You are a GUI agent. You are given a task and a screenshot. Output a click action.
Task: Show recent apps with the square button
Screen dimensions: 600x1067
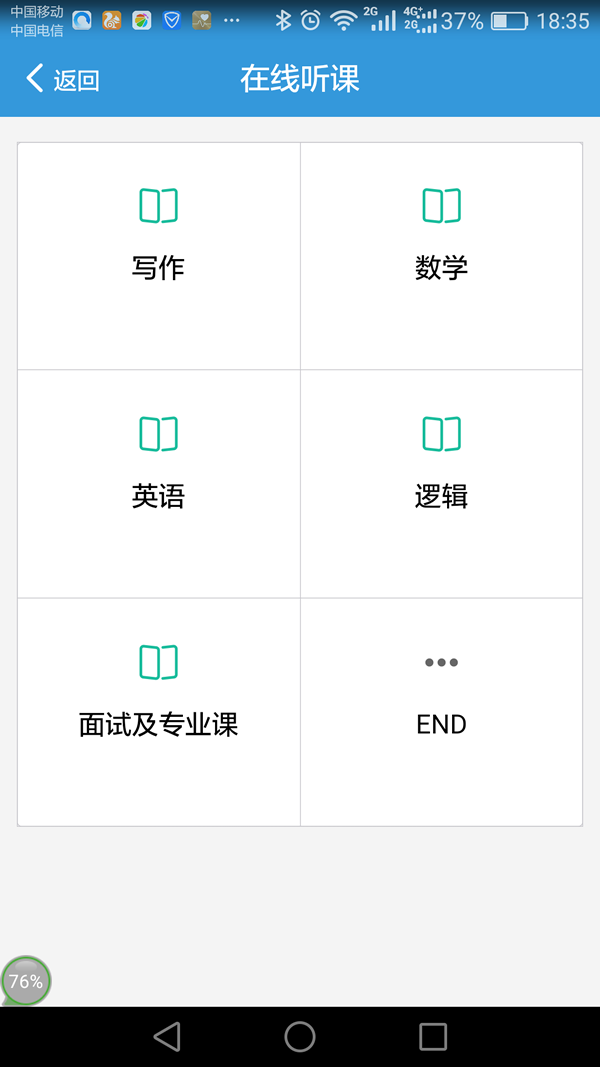pos(433,1036)
